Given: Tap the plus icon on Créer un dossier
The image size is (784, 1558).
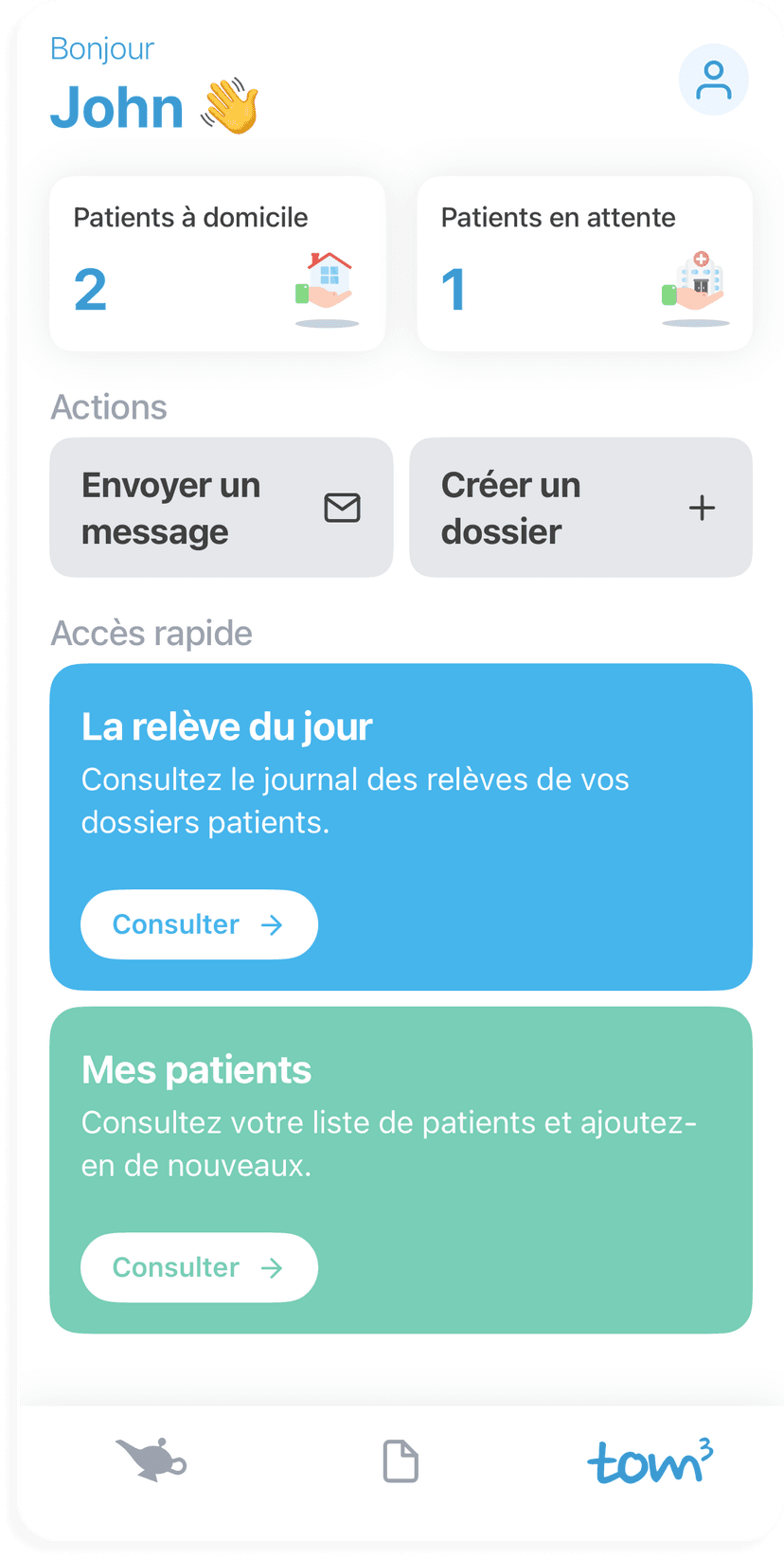Looking at the screenshot, I should coord(702,508).
